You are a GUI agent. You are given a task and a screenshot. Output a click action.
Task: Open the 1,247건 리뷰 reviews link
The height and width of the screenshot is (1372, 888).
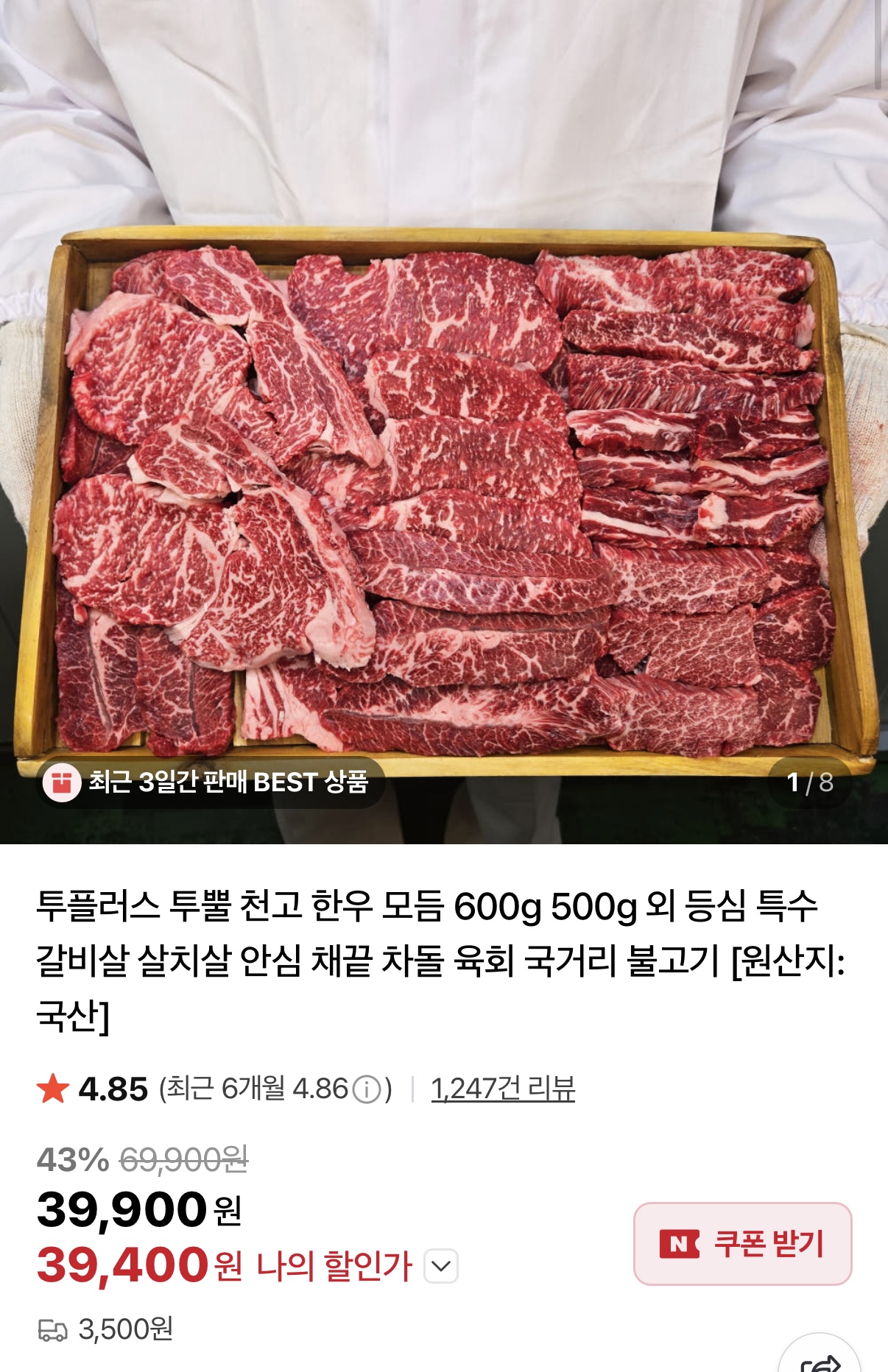coord(502,1089)
